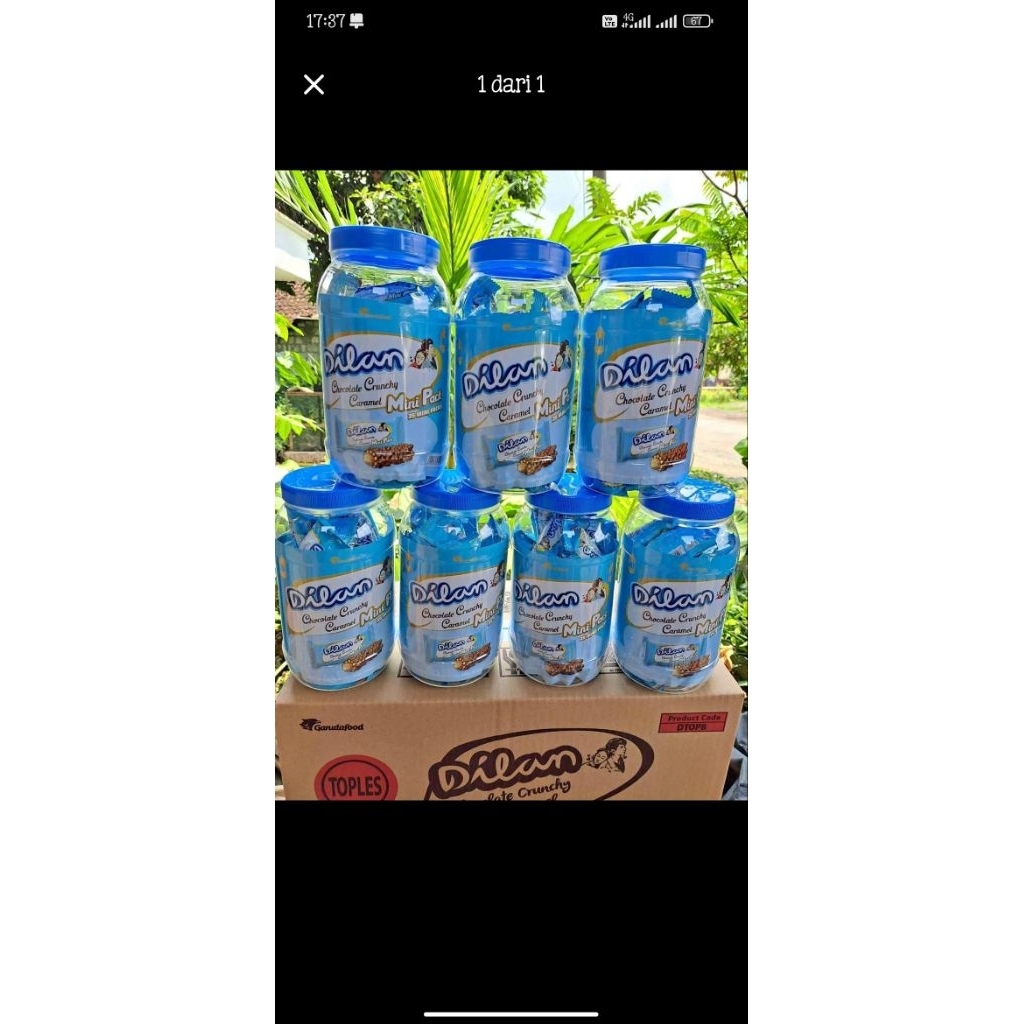
Task: Close the full-screen image viewer
Action: pos(314,85)
